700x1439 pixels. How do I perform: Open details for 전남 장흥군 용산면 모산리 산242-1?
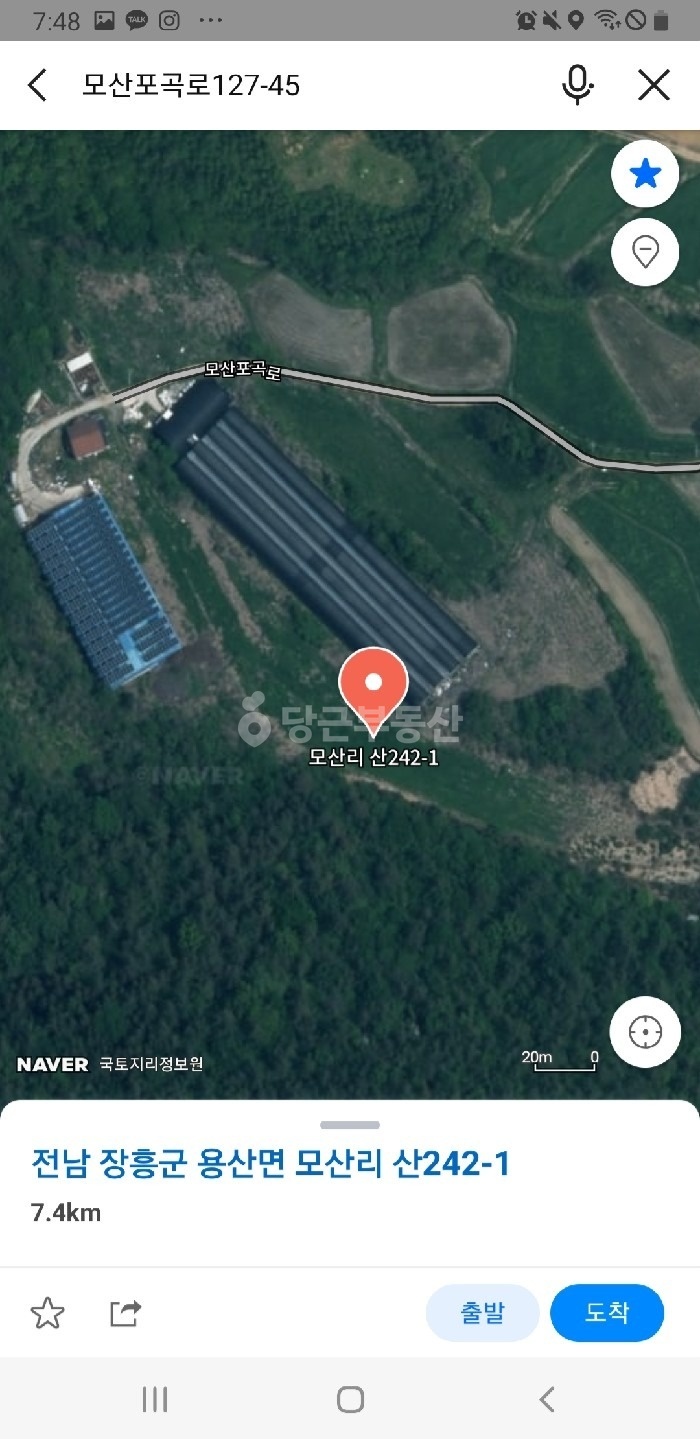(x=270, y=1164)
